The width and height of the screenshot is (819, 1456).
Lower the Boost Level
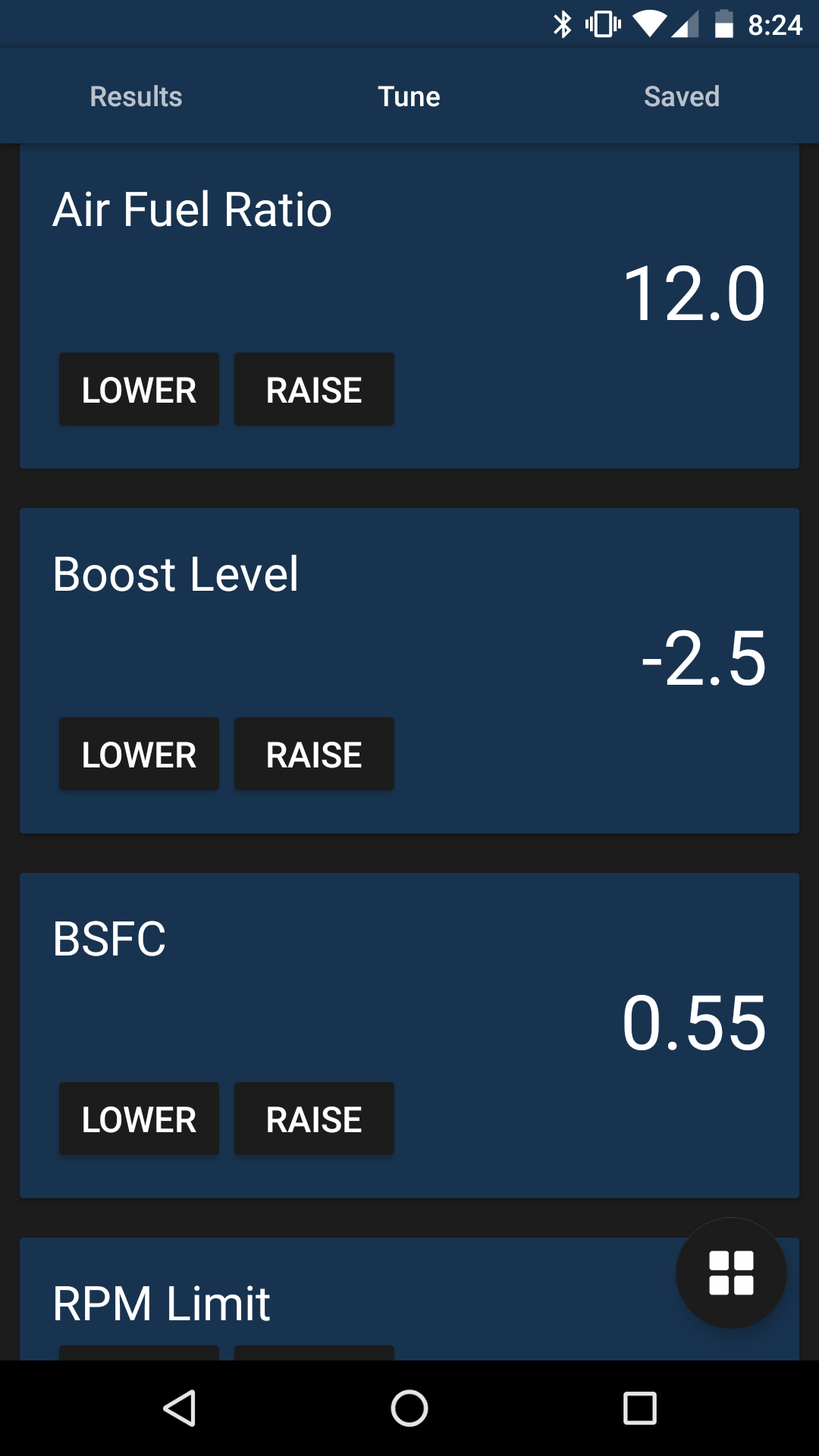point(140,755)
